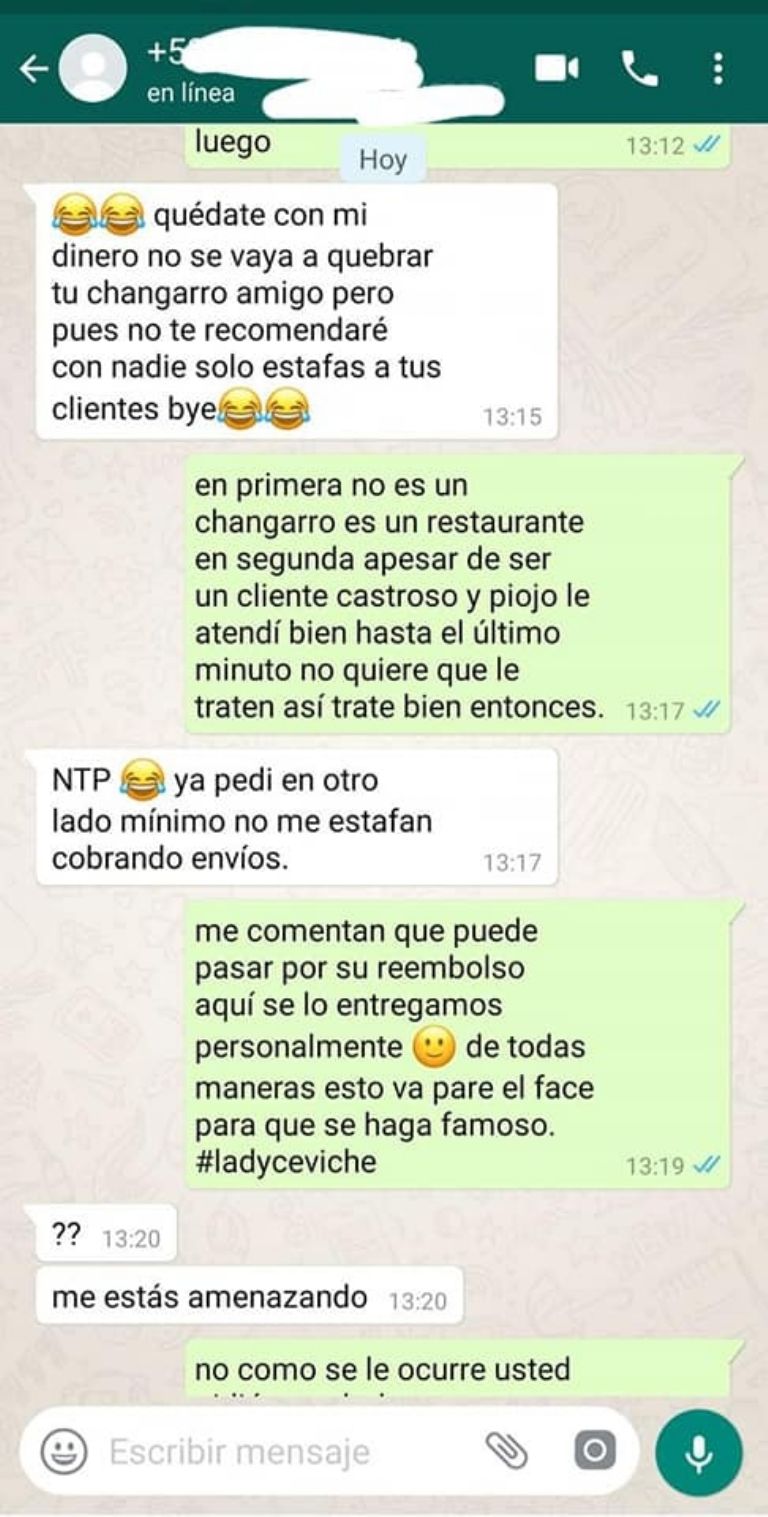The image size is (768, 1517).
Task: Go back to the chat list
Action: 33,69
